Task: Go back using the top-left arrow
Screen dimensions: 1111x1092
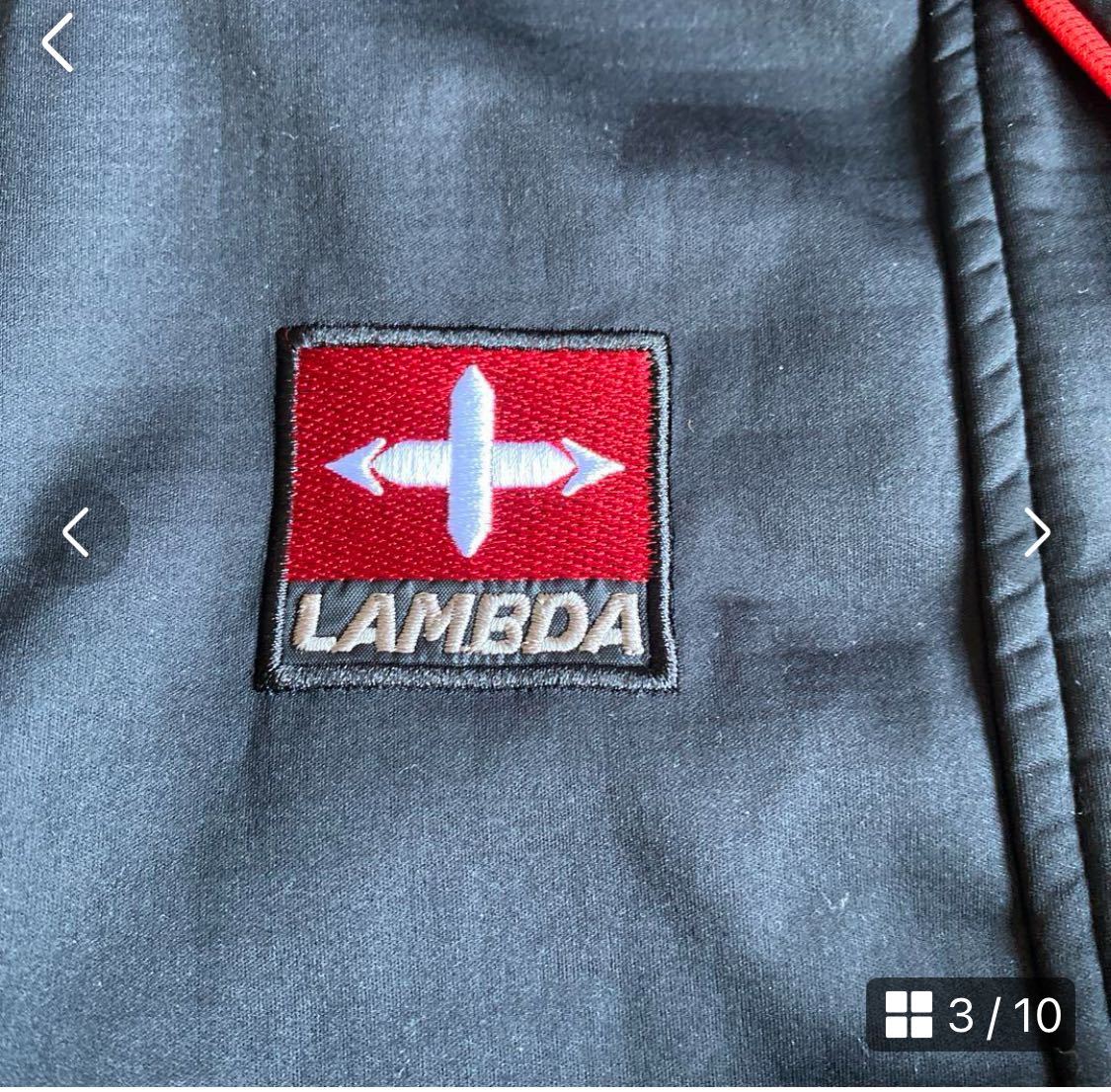Action: pos(57,42)
